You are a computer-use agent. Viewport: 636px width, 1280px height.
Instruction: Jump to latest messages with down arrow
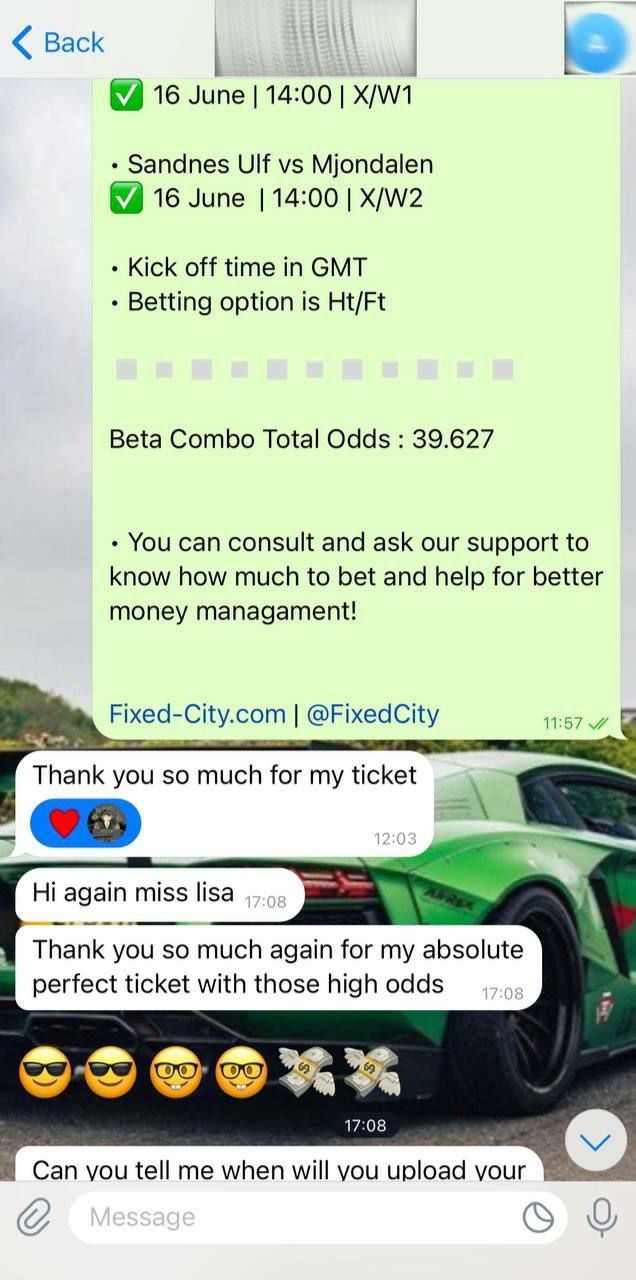(x=596, y=1142)
